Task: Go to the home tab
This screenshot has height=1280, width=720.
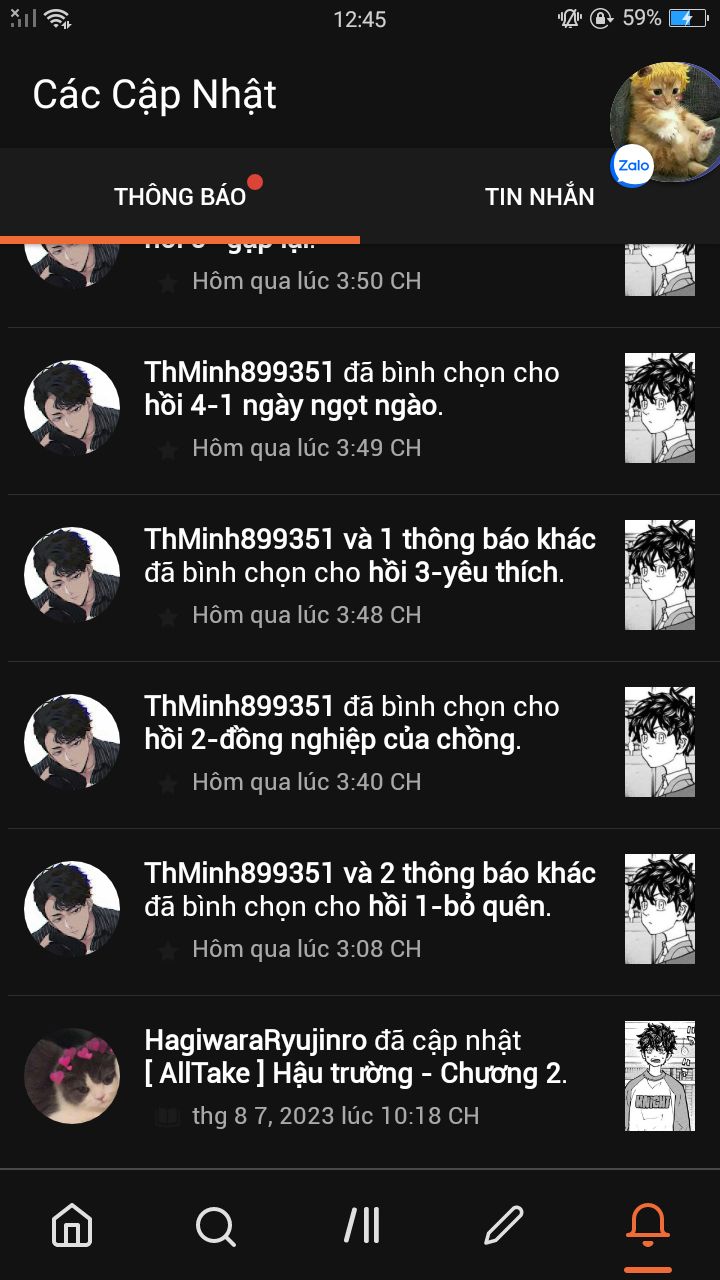Action: click(72, 1225)
